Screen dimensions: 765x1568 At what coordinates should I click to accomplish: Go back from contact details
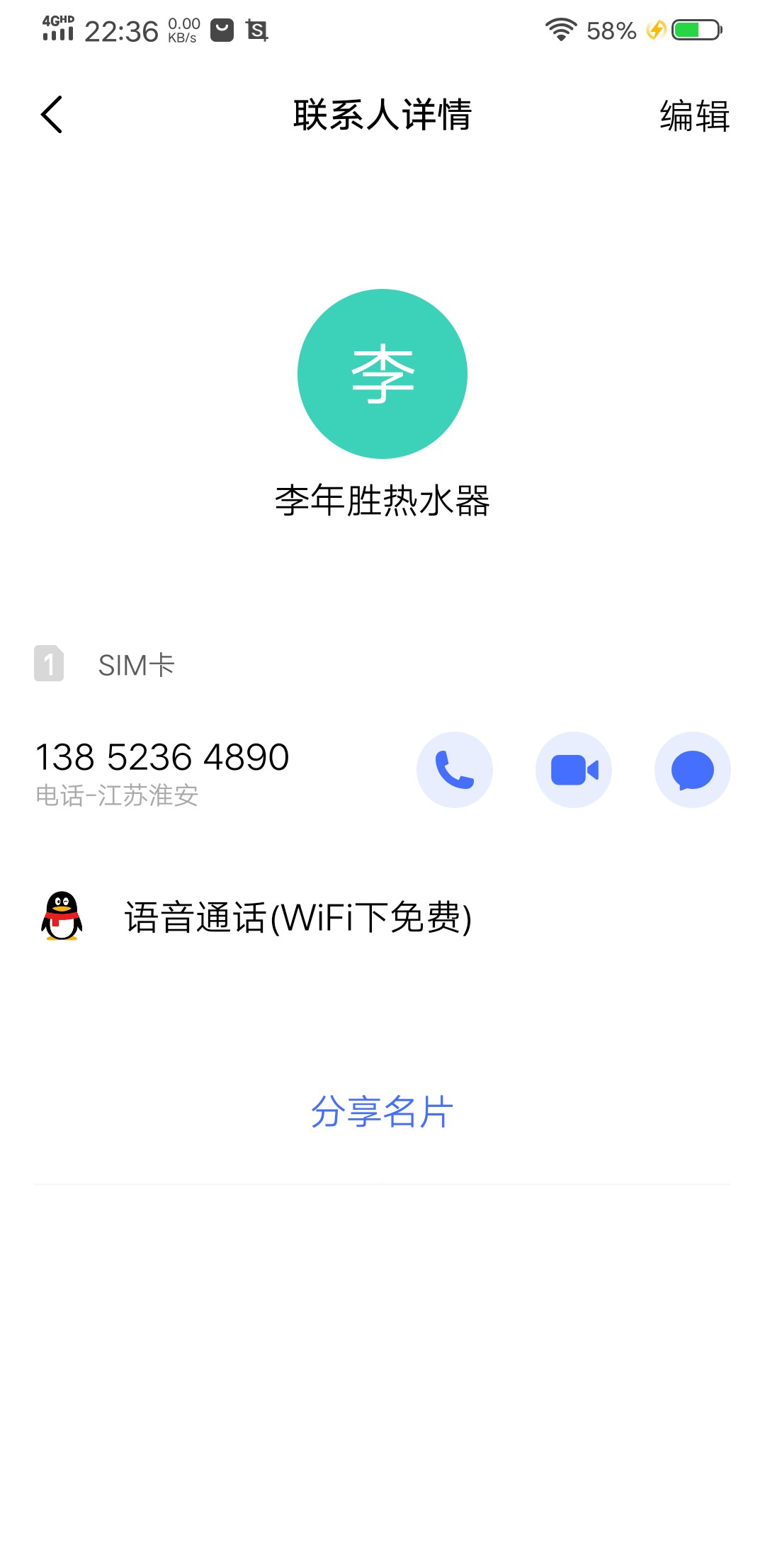[52, 115]
